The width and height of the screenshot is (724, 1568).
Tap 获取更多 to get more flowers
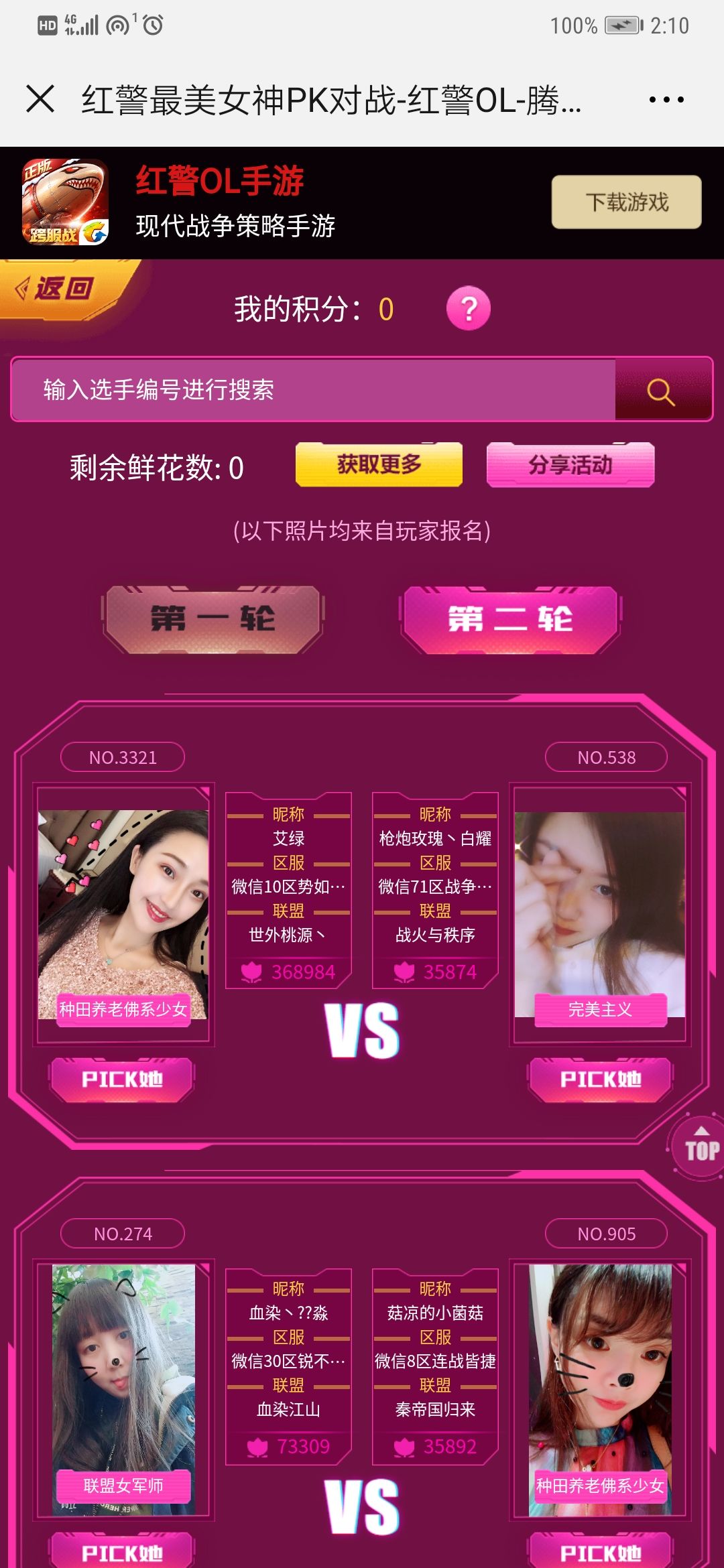379,464
